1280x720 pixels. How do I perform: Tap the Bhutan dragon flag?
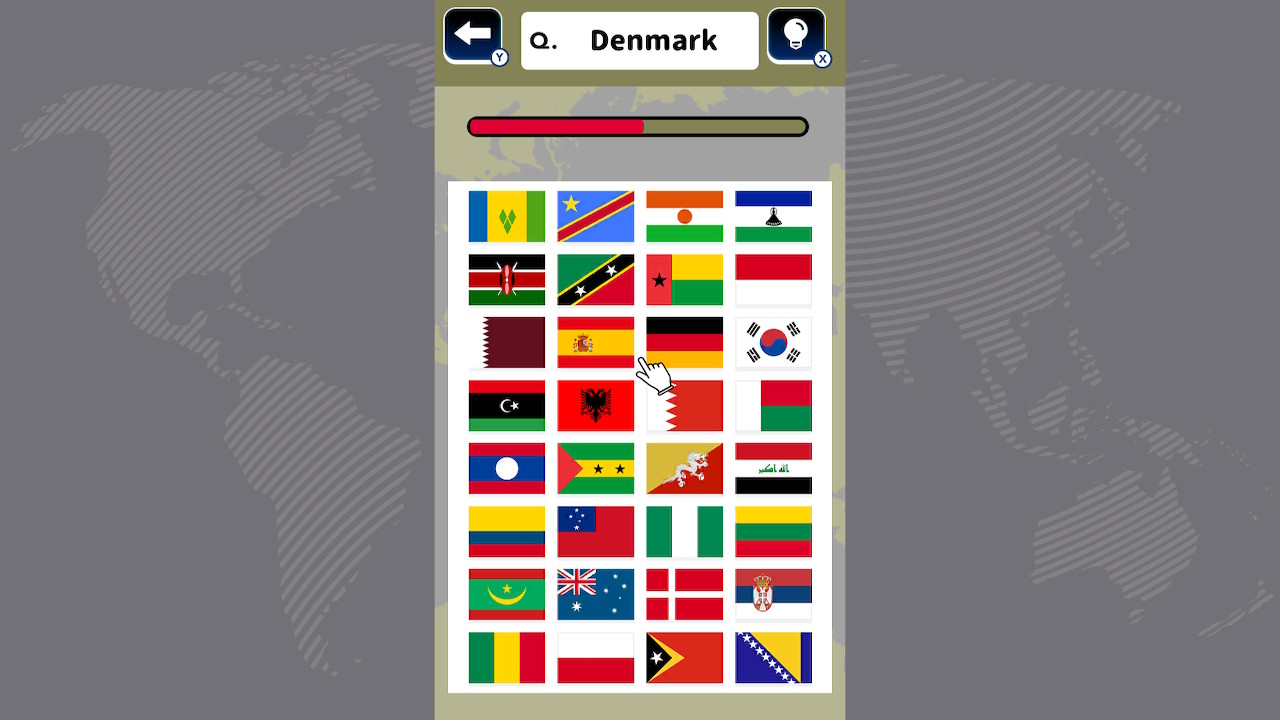point(684,468)
